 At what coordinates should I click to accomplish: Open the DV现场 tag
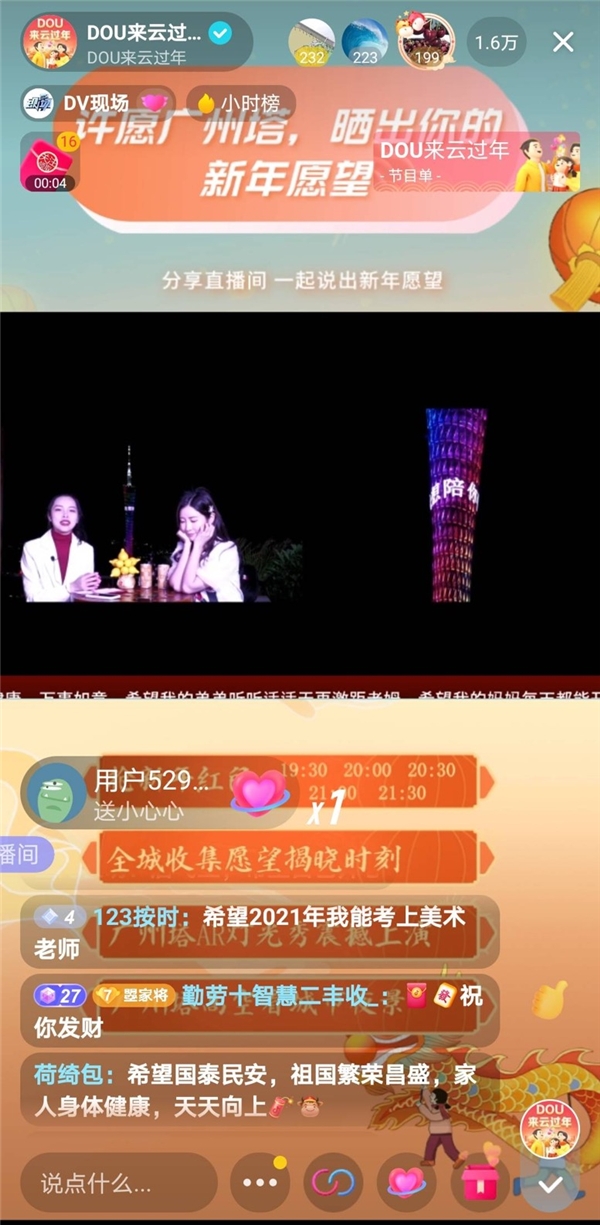pyautogui.click(x=96, y=102)
